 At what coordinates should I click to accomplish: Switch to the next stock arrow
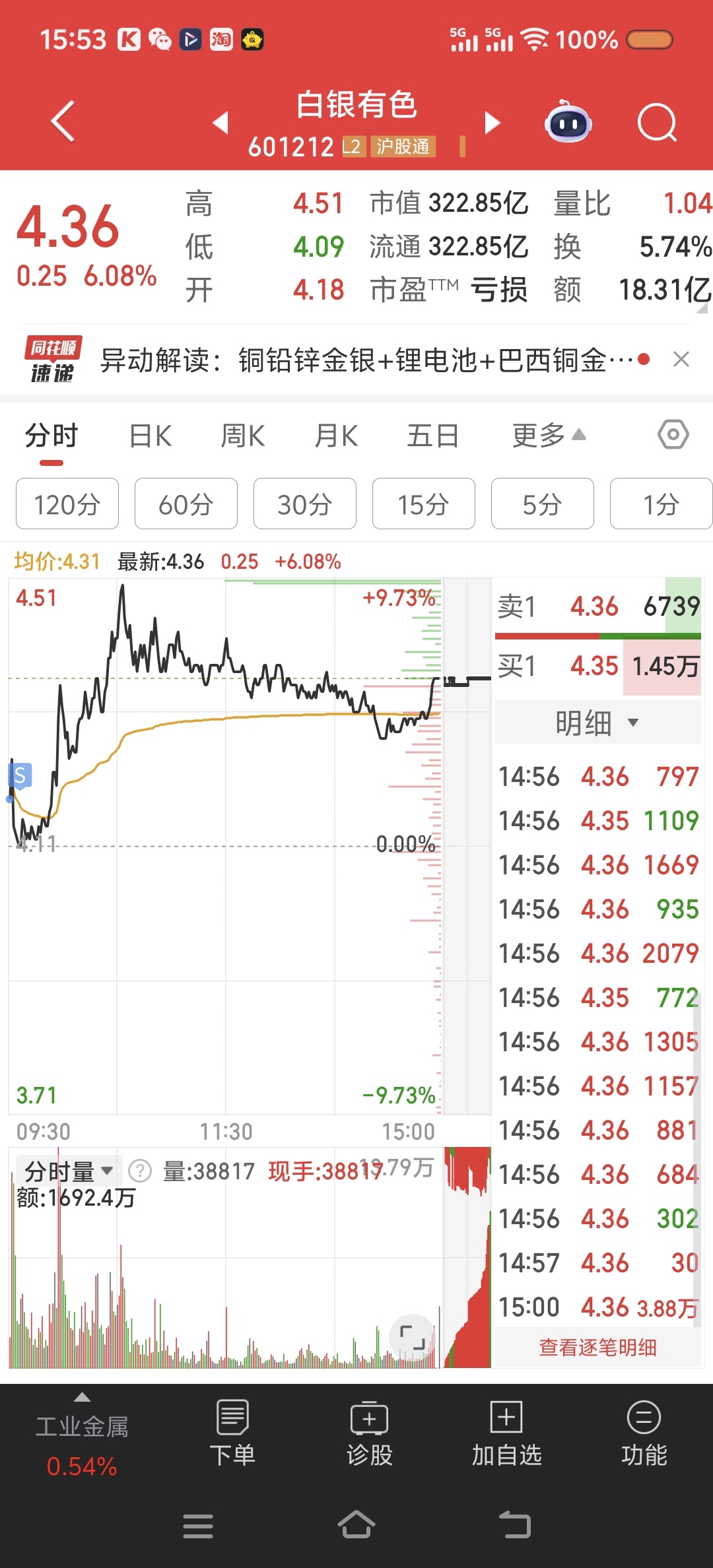click(x=492, y=123)
